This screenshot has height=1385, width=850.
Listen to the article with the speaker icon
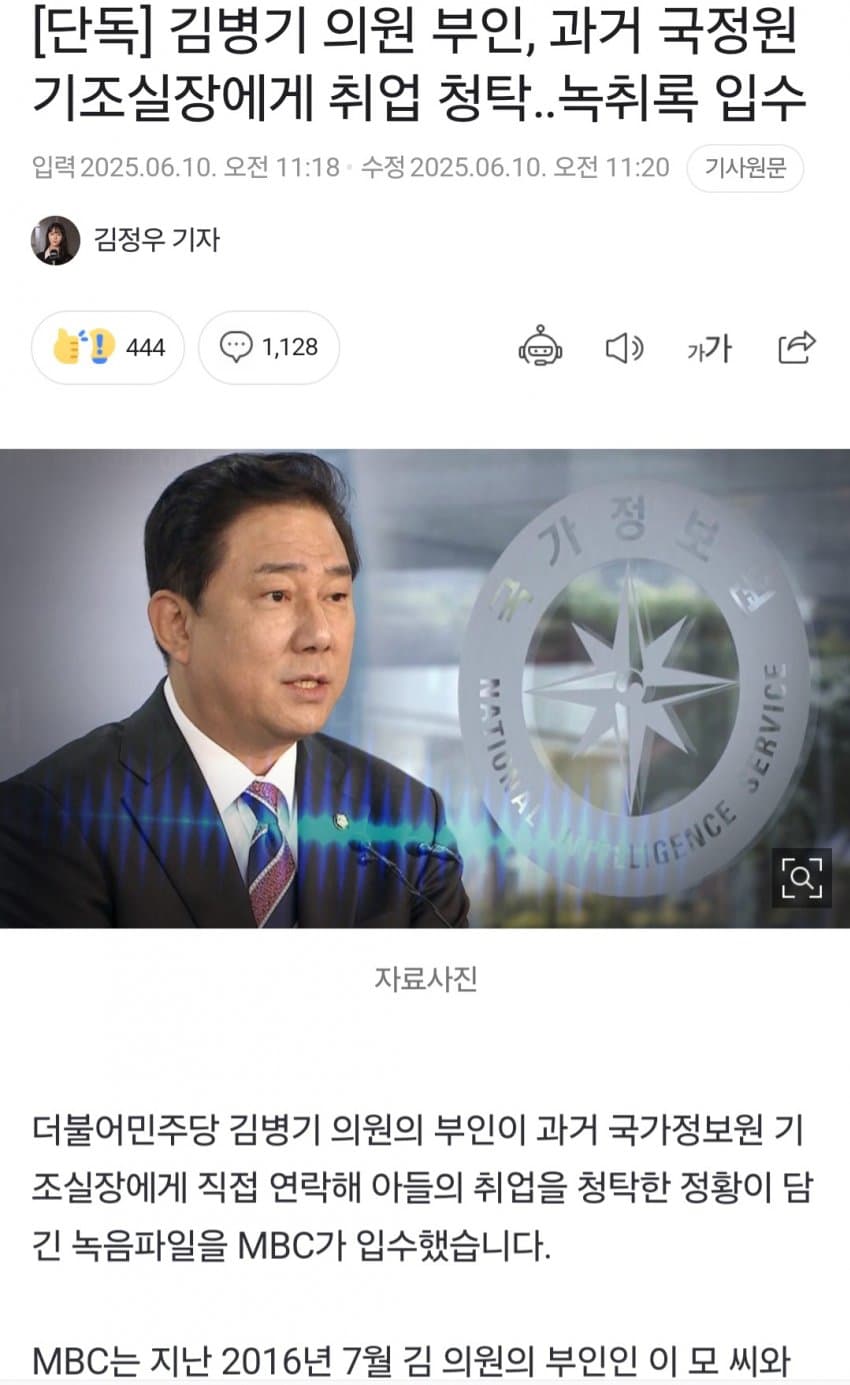(x=624, y=348)
